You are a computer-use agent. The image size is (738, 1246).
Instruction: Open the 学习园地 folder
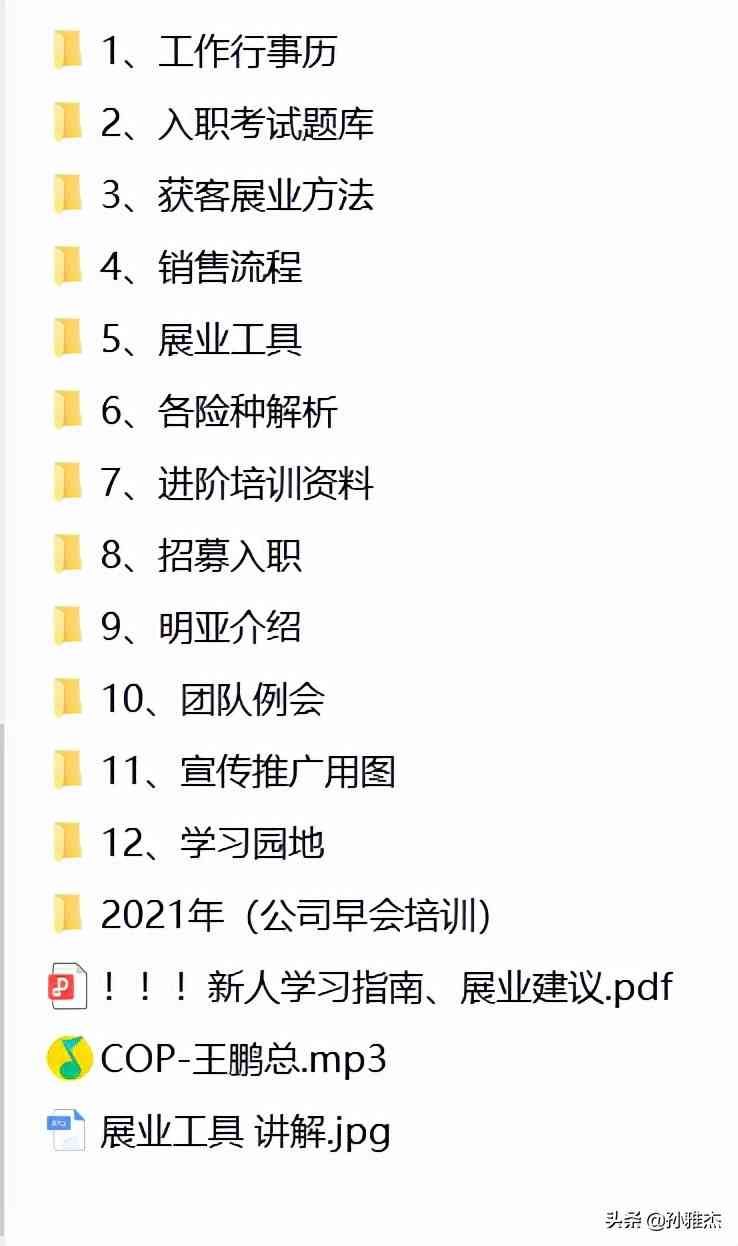pyautogui.click(x=212, y=843)
